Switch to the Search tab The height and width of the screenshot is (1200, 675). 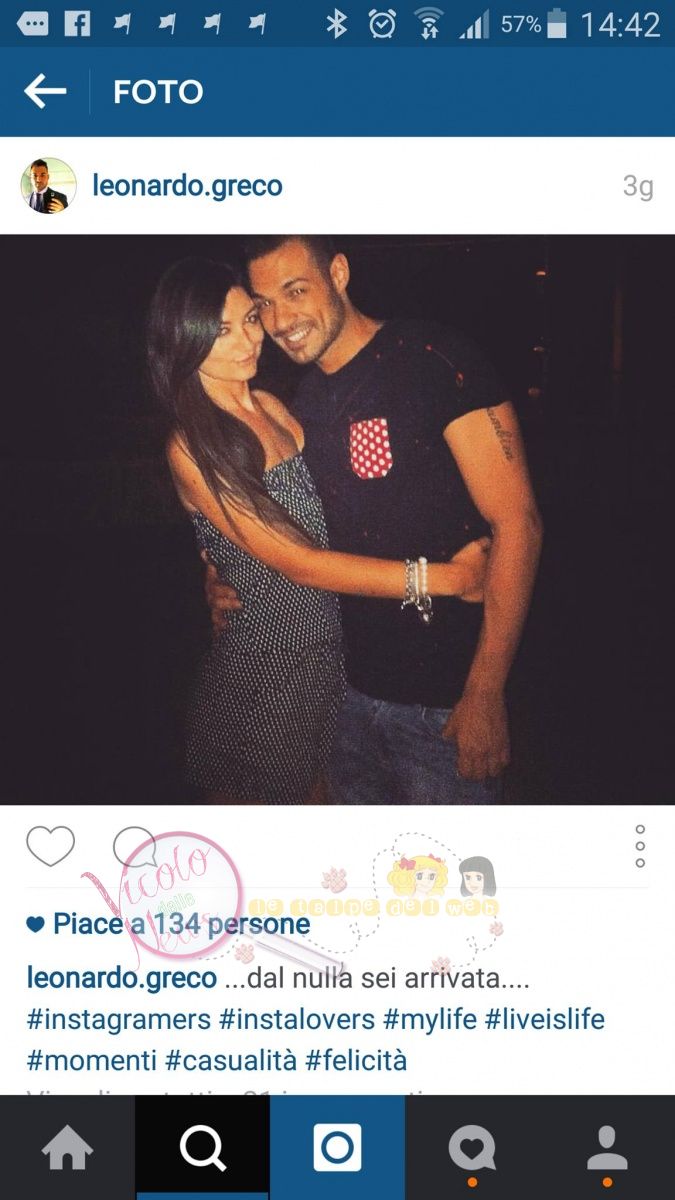(x=202, y=1148)
